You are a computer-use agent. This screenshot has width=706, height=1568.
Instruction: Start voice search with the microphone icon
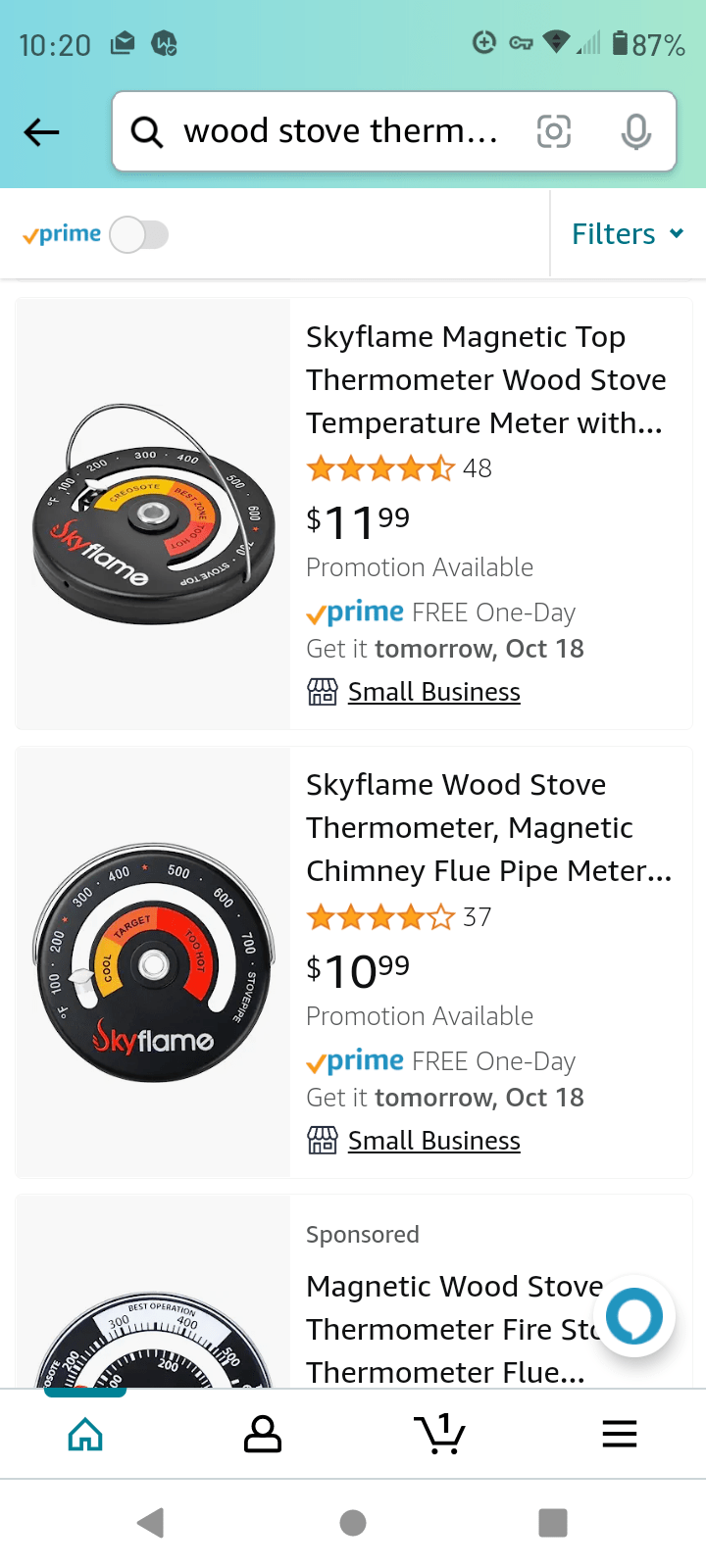point(635,130)
